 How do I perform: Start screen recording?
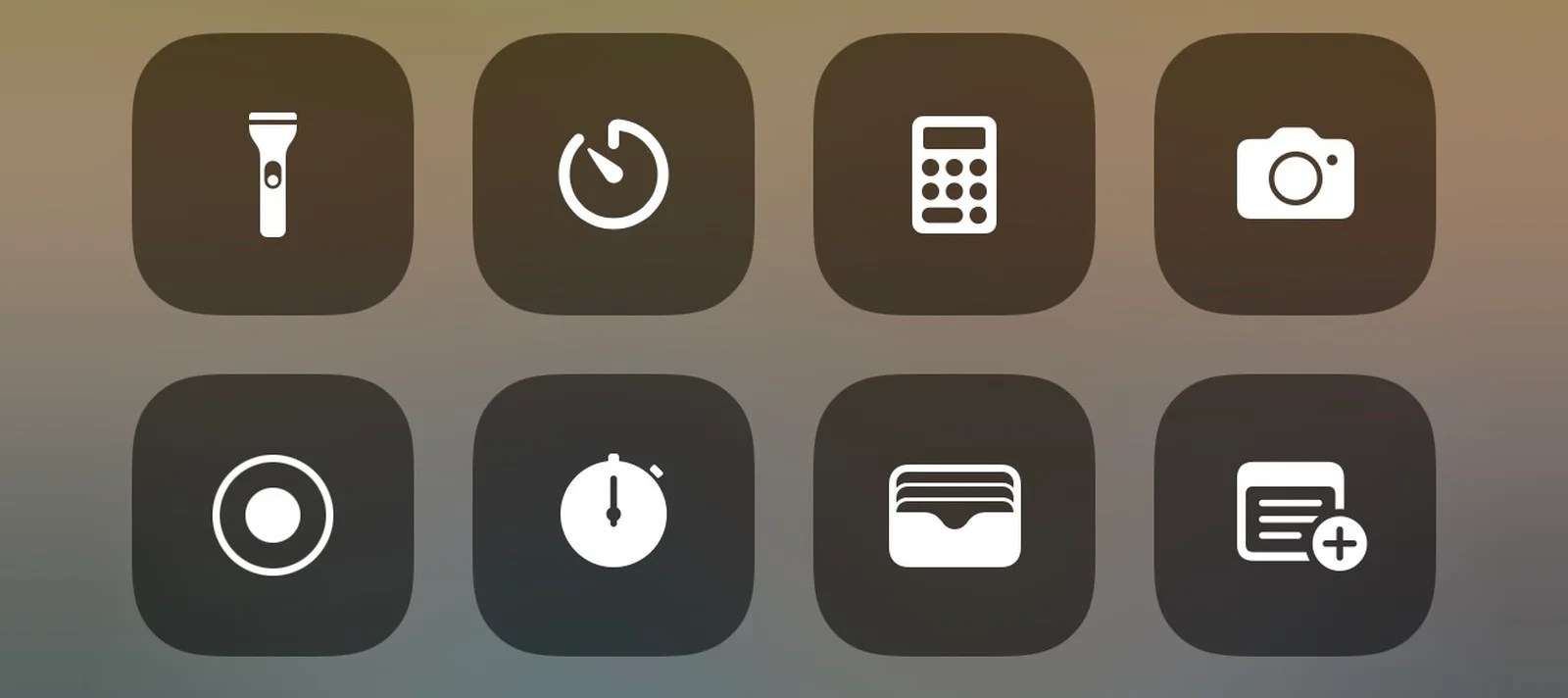(272, 515)
